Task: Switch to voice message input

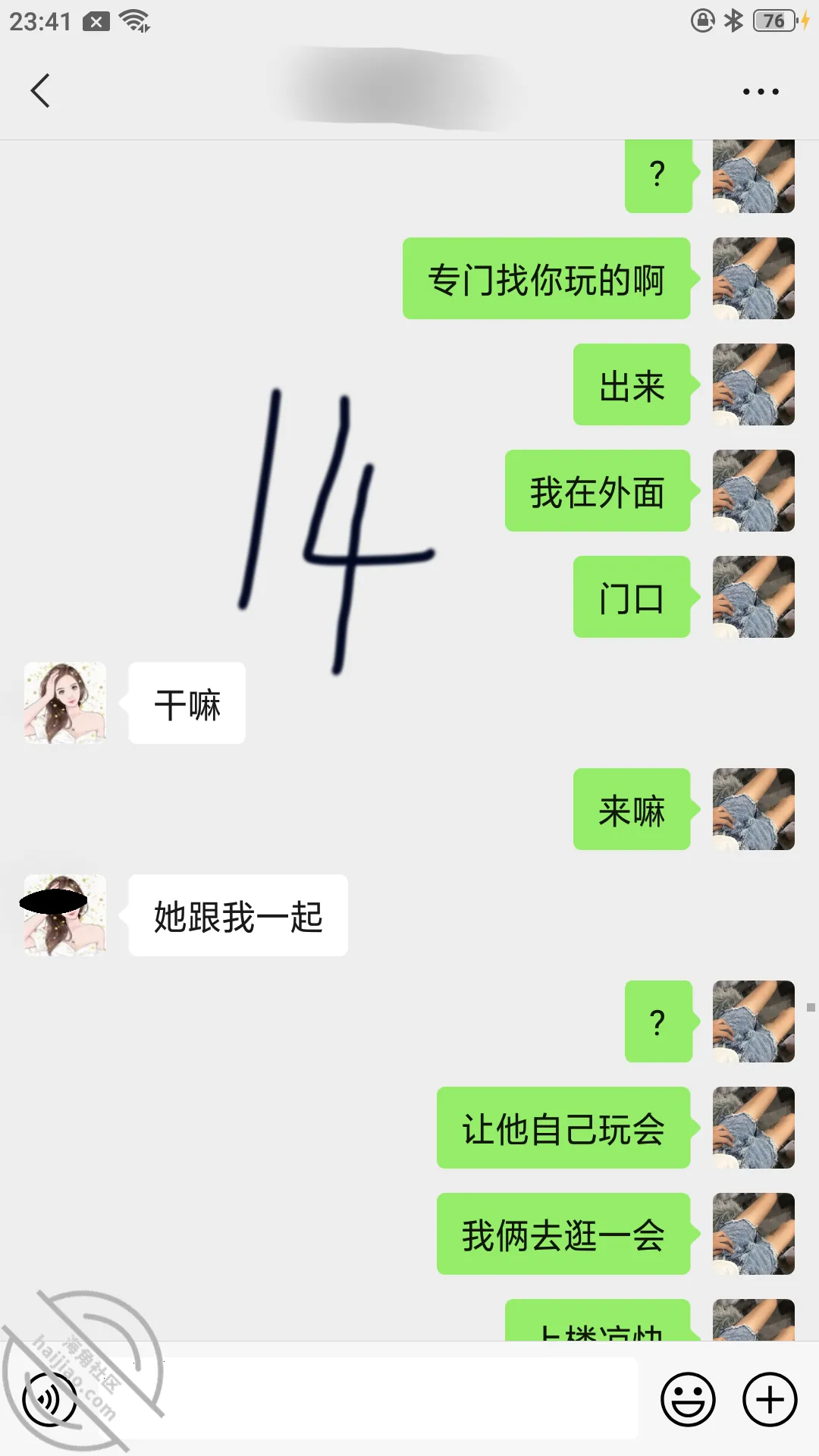Action: pyautogui.click(x=50, y=1400)
